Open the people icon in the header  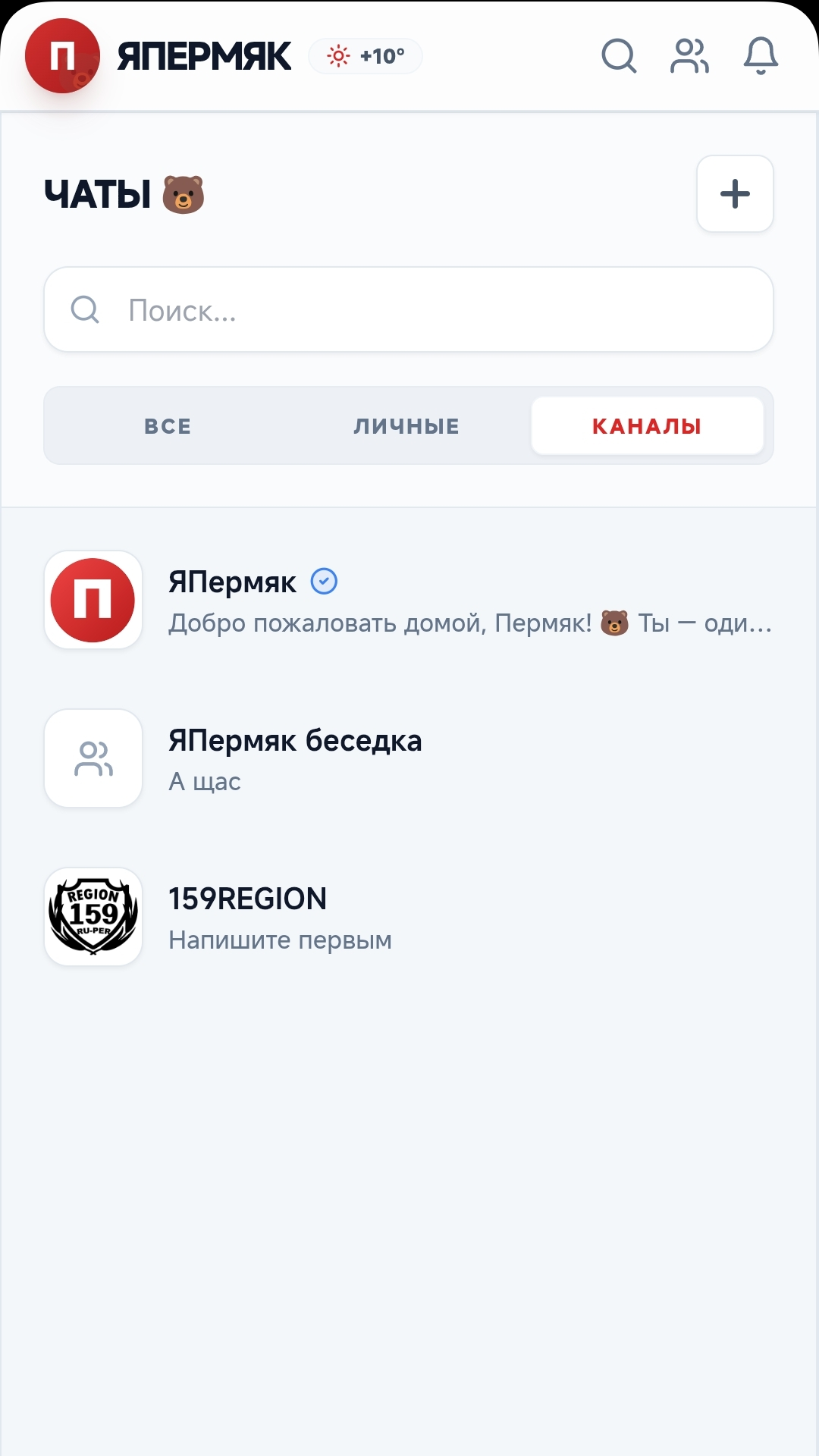point(689,56)
